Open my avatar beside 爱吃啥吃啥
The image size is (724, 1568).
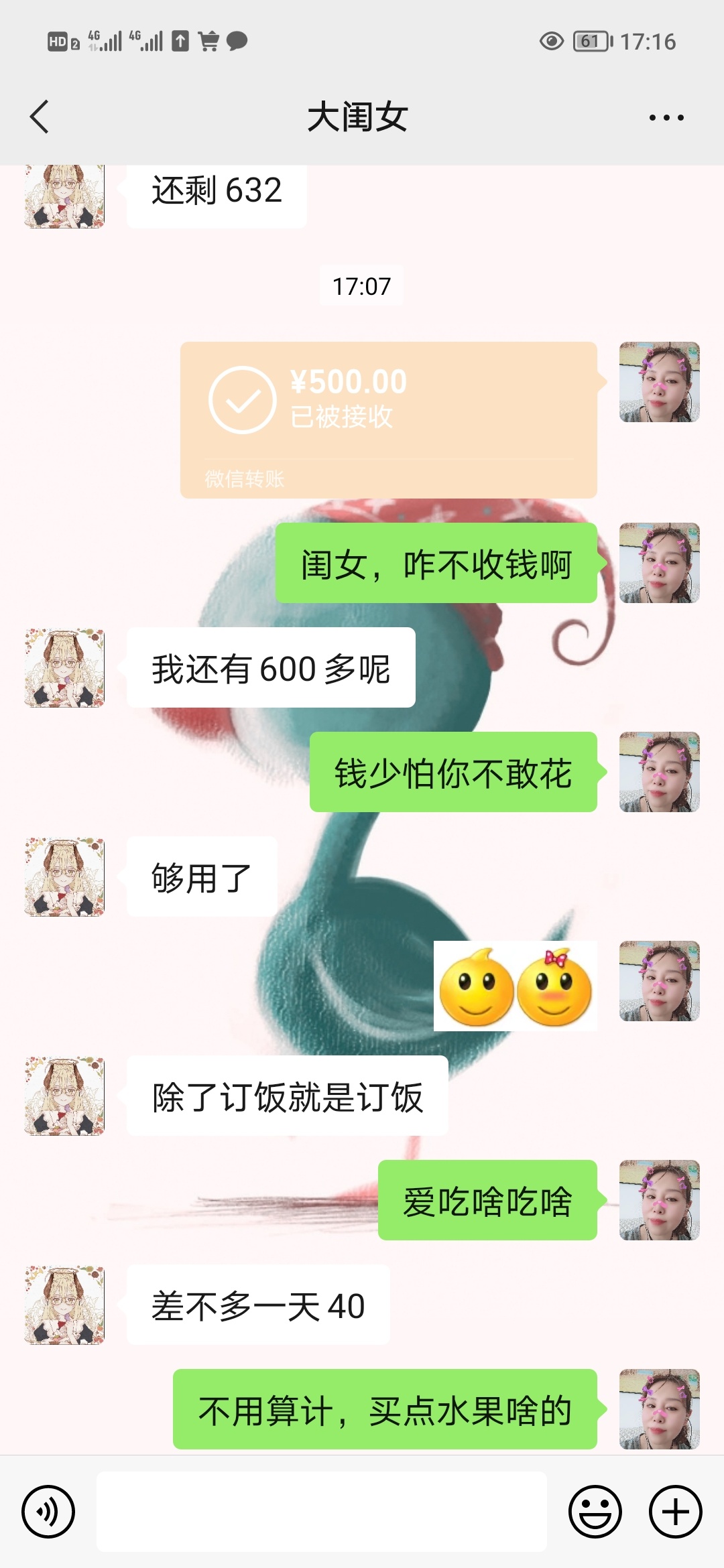click(x=660, y=1200)
